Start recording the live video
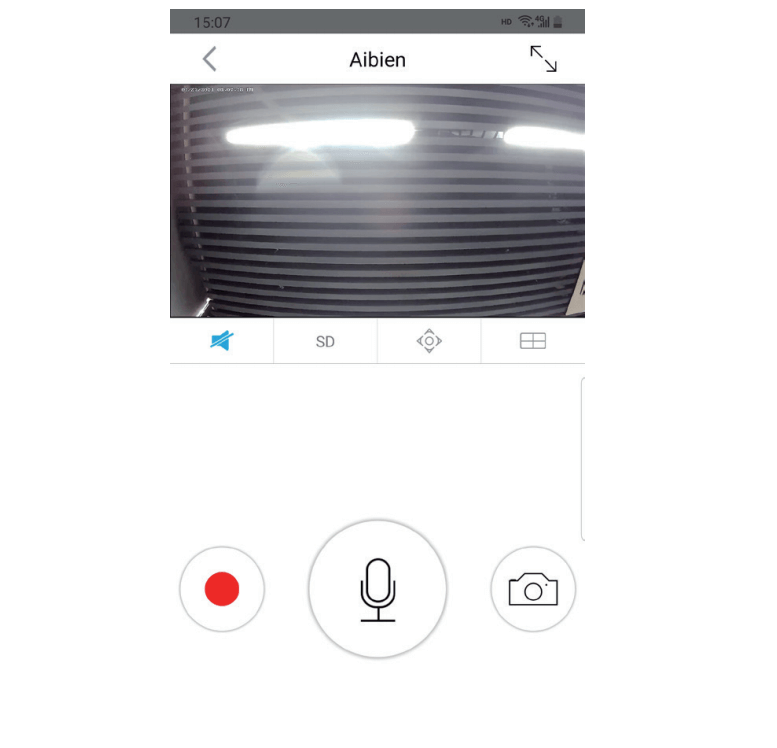 coord(222,589)
